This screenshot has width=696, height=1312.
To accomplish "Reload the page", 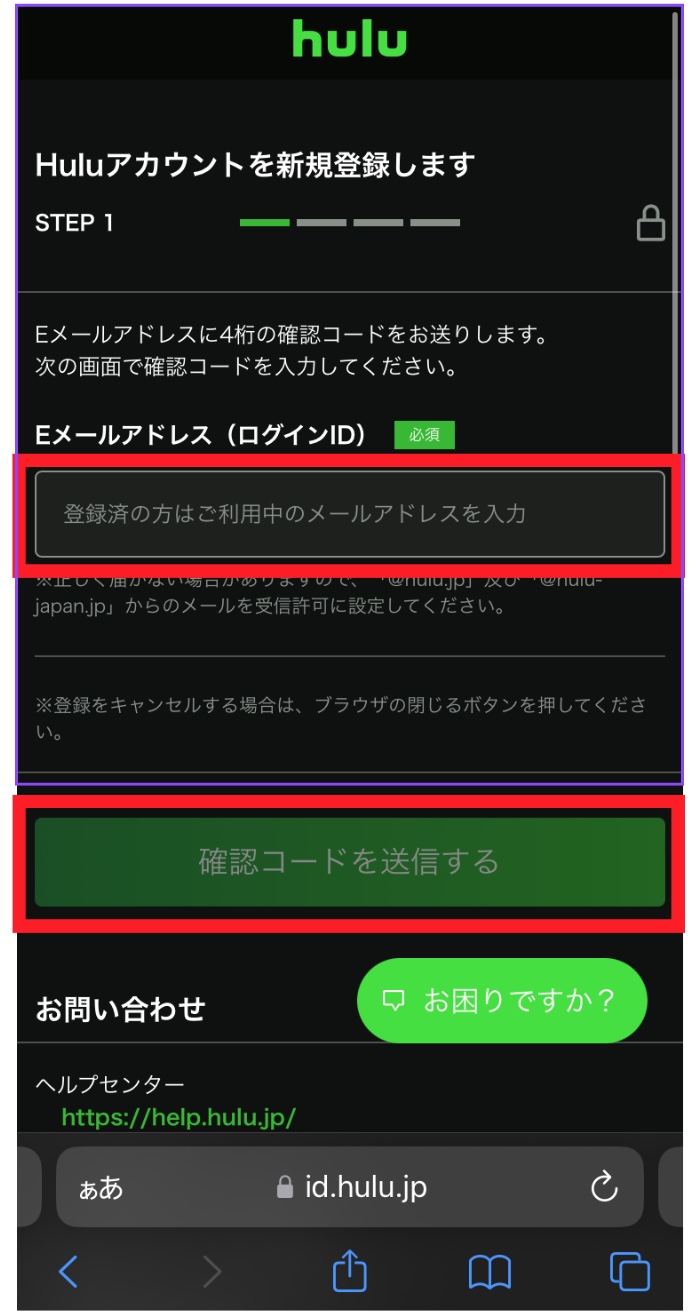I will pyautogui.click(x=604, y=1187).
